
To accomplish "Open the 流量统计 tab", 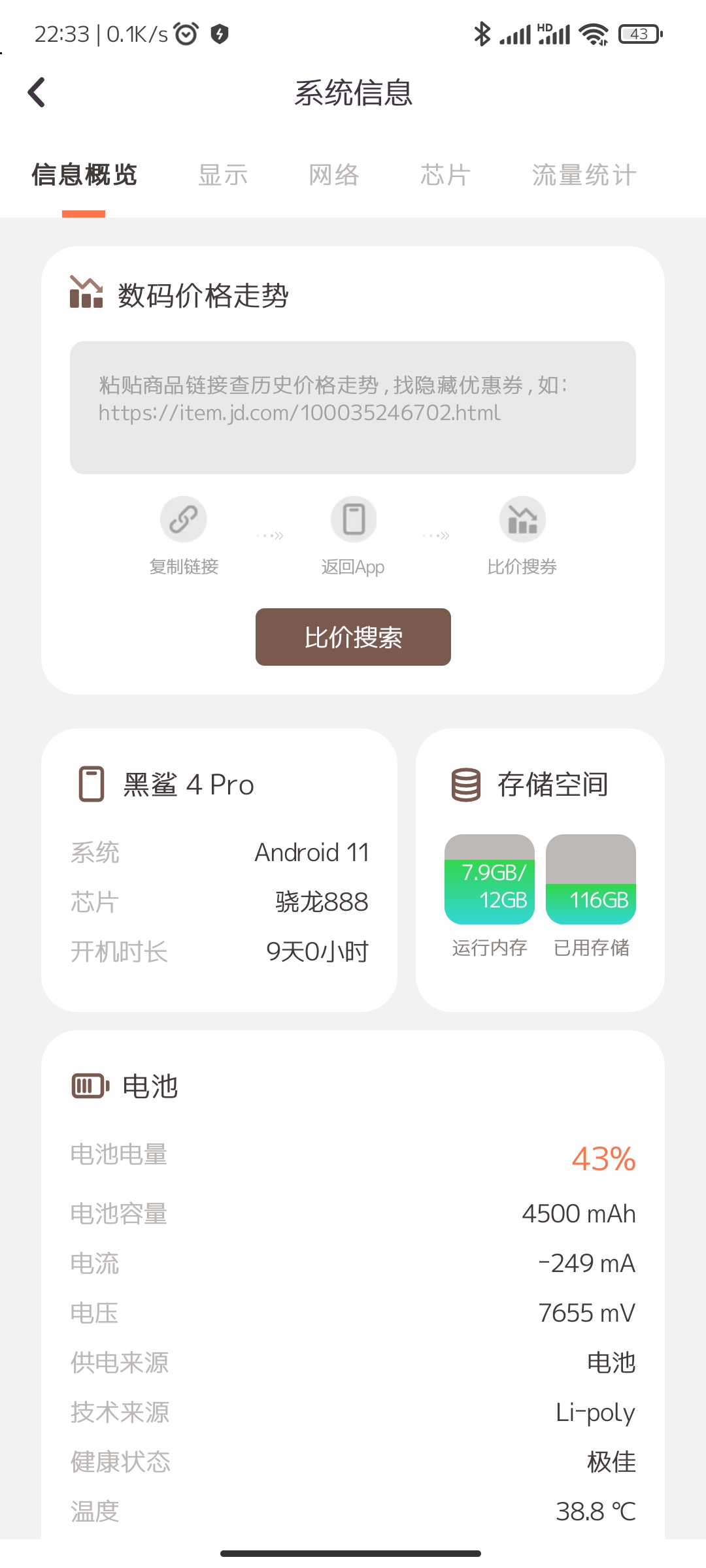I will pyautogui.click(x=584, y=175).
